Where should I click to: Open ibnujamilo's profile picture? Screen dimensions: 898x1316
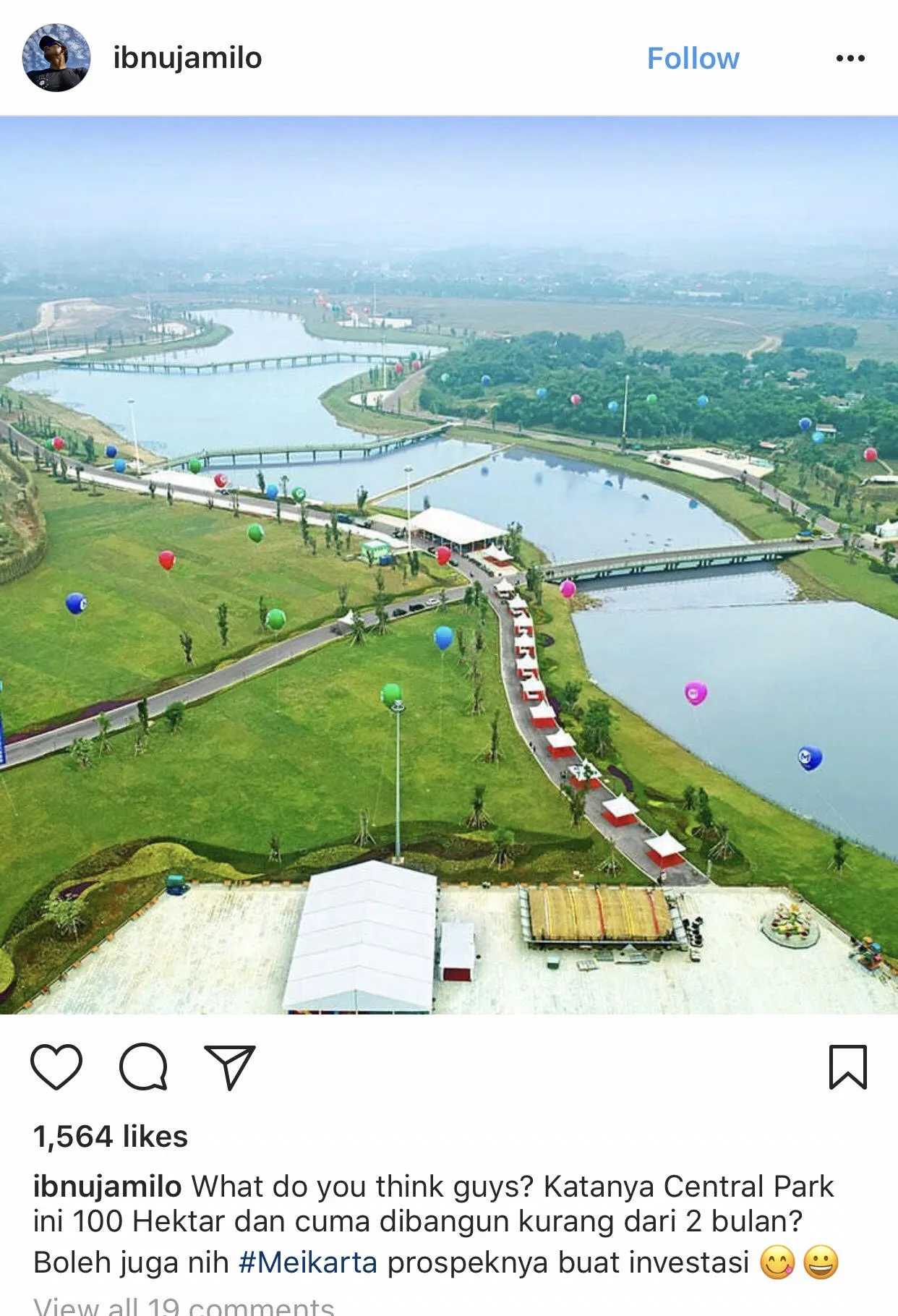click(56, 58)
